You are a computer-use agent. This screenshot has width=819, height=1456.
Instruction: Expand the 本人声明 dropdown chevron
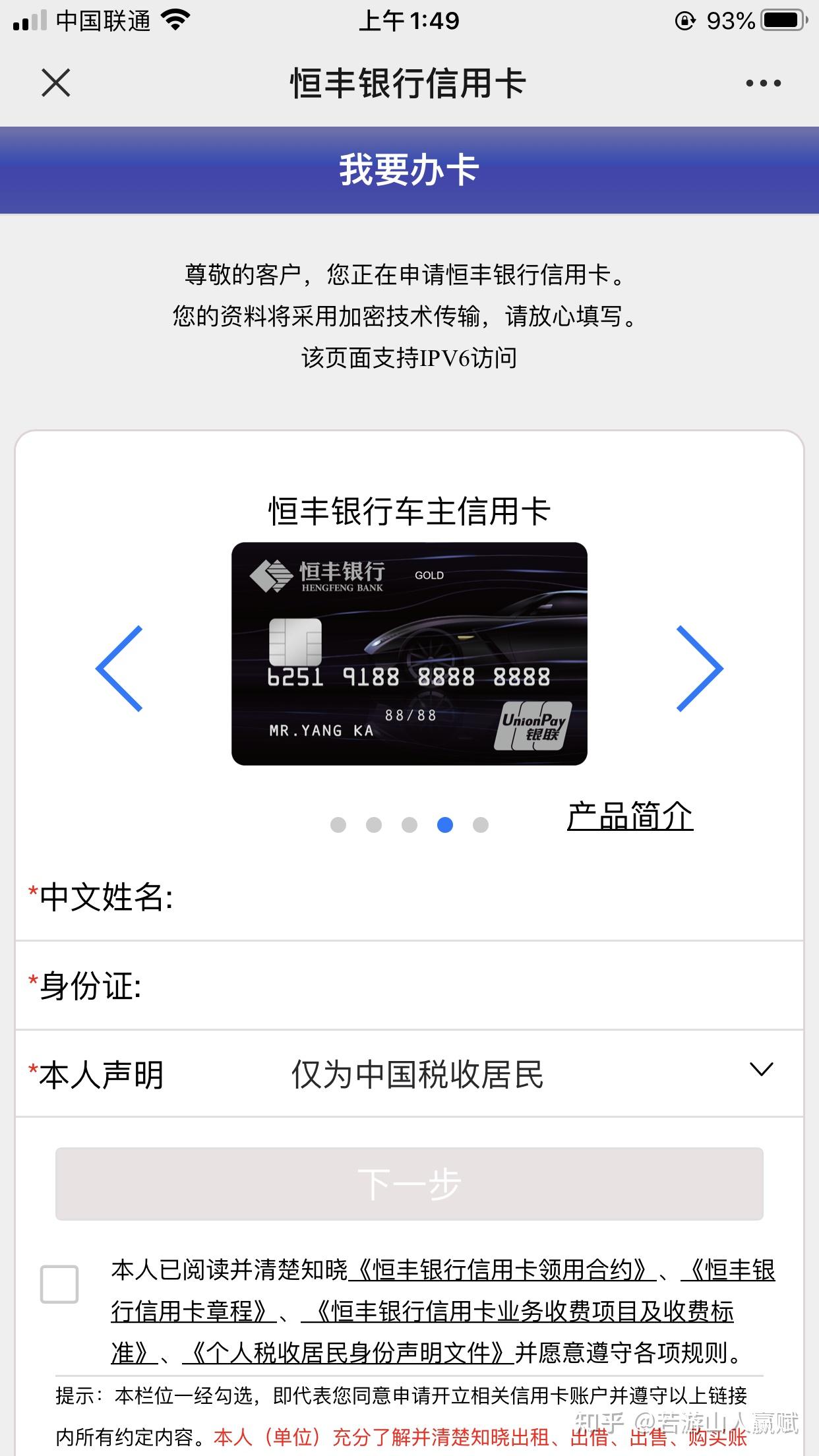click(763, 1068)
